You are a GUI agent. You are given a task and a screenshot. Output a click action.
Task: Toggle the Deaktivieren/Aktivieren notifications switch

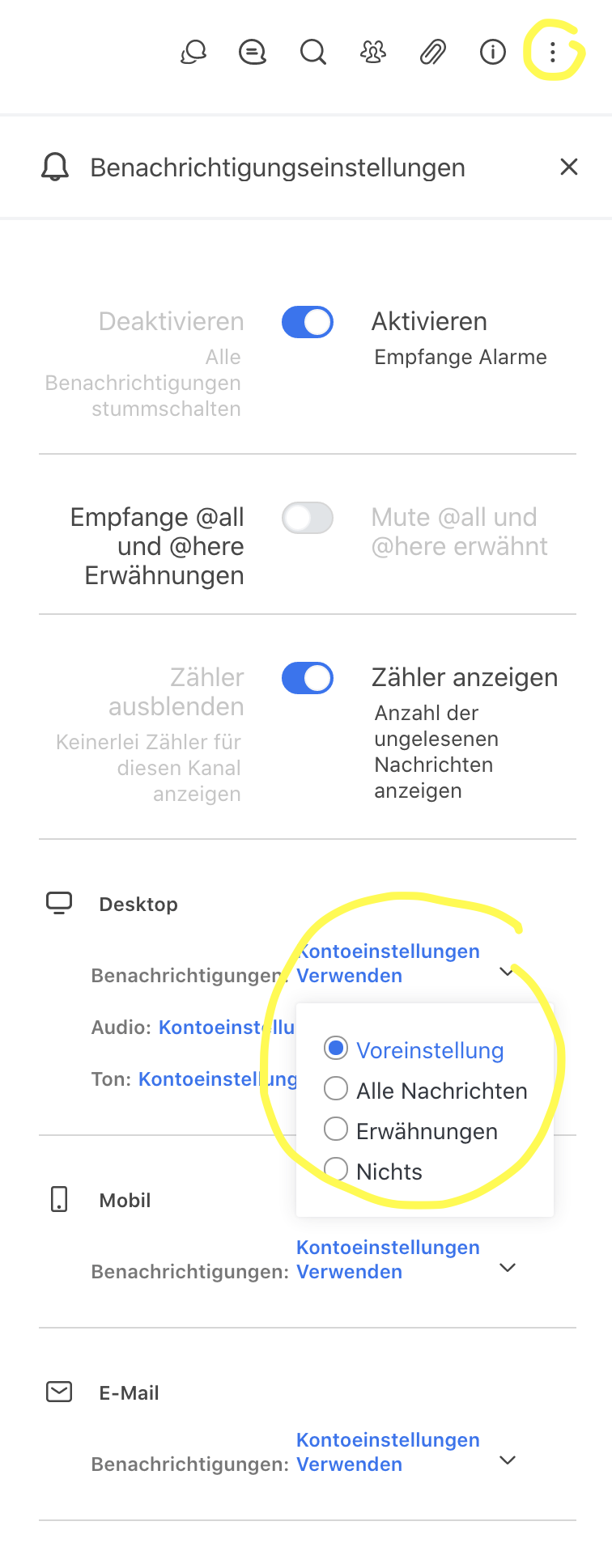pyautogui.click(x=308, y=322)
